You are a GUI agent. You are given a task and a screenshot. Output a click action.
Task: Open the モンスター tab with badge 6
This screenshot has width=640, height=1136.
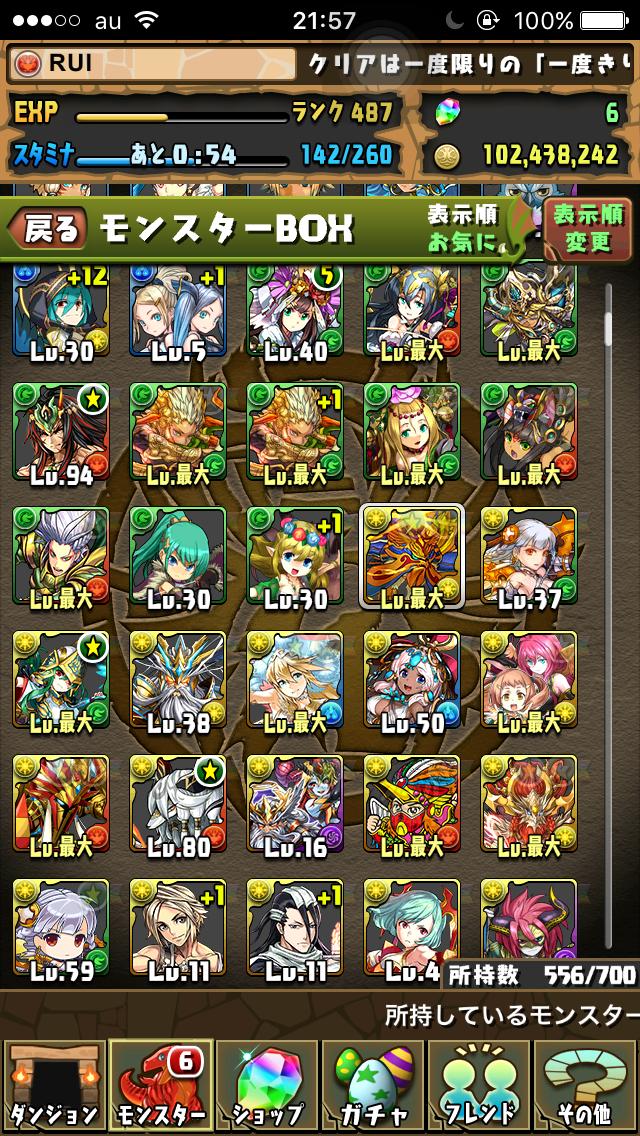pos(160,1087)
